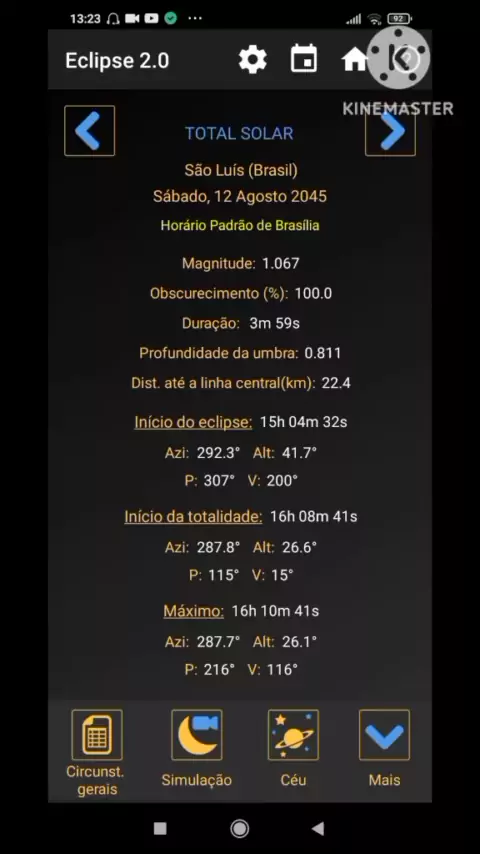Viewport: 480px width, 854px height.
Task: Show the next eclipse with right arrow
Action: [x=390, y=131]
